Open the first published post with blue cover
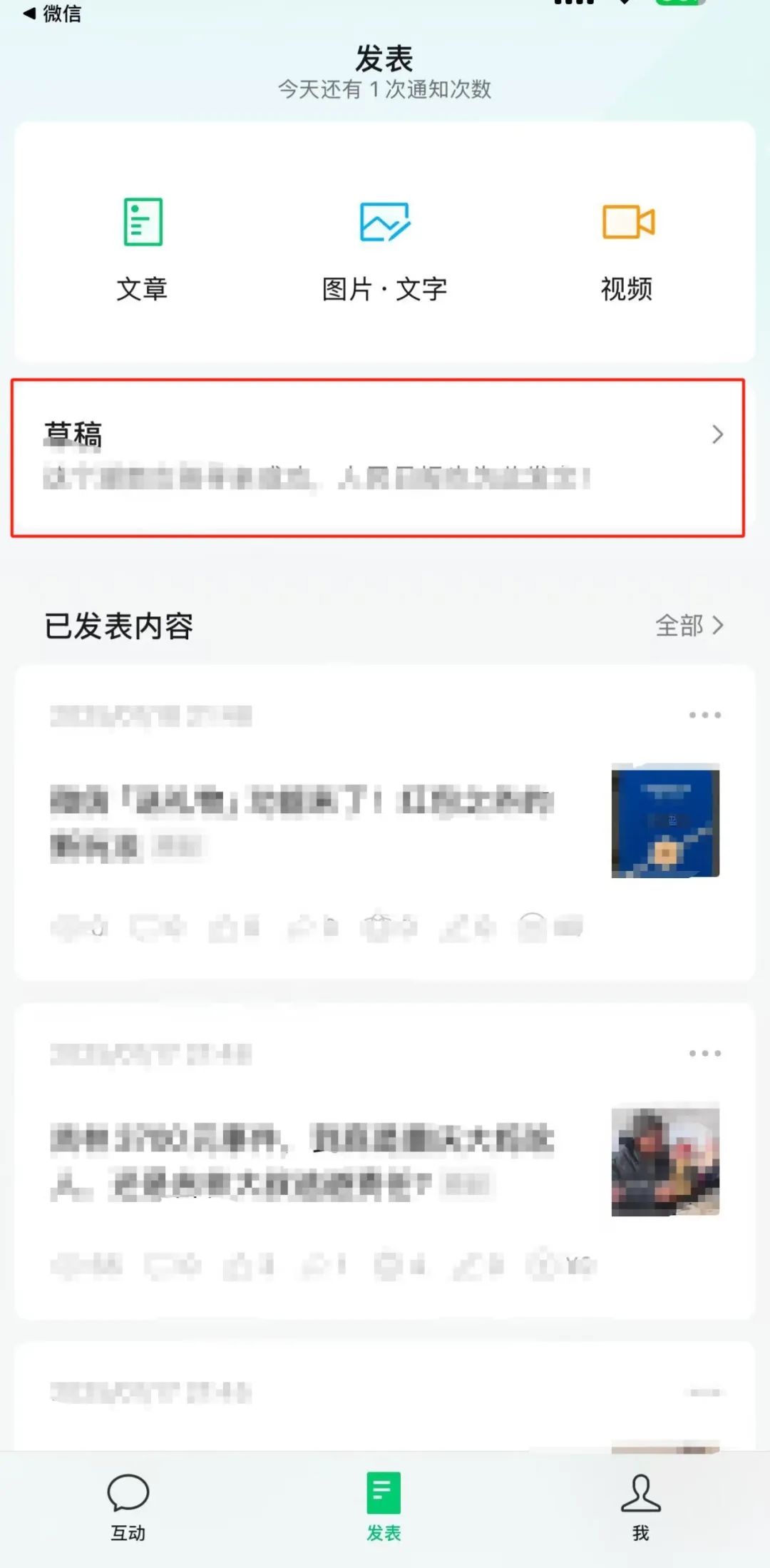770x1568 pixels. 385,823
